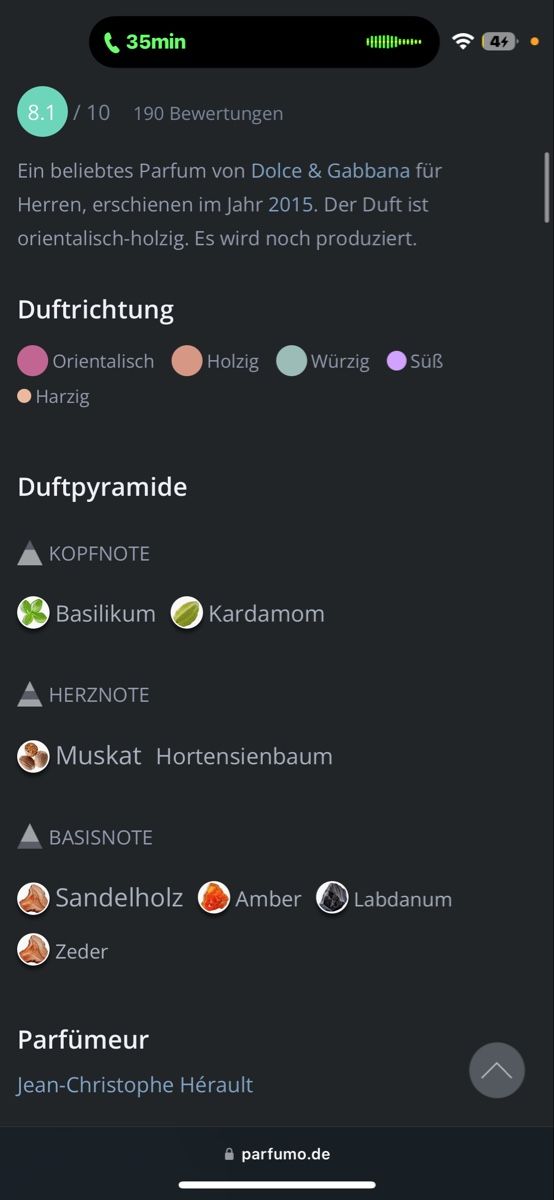Select the Harzig scent direction

point(54,396)
